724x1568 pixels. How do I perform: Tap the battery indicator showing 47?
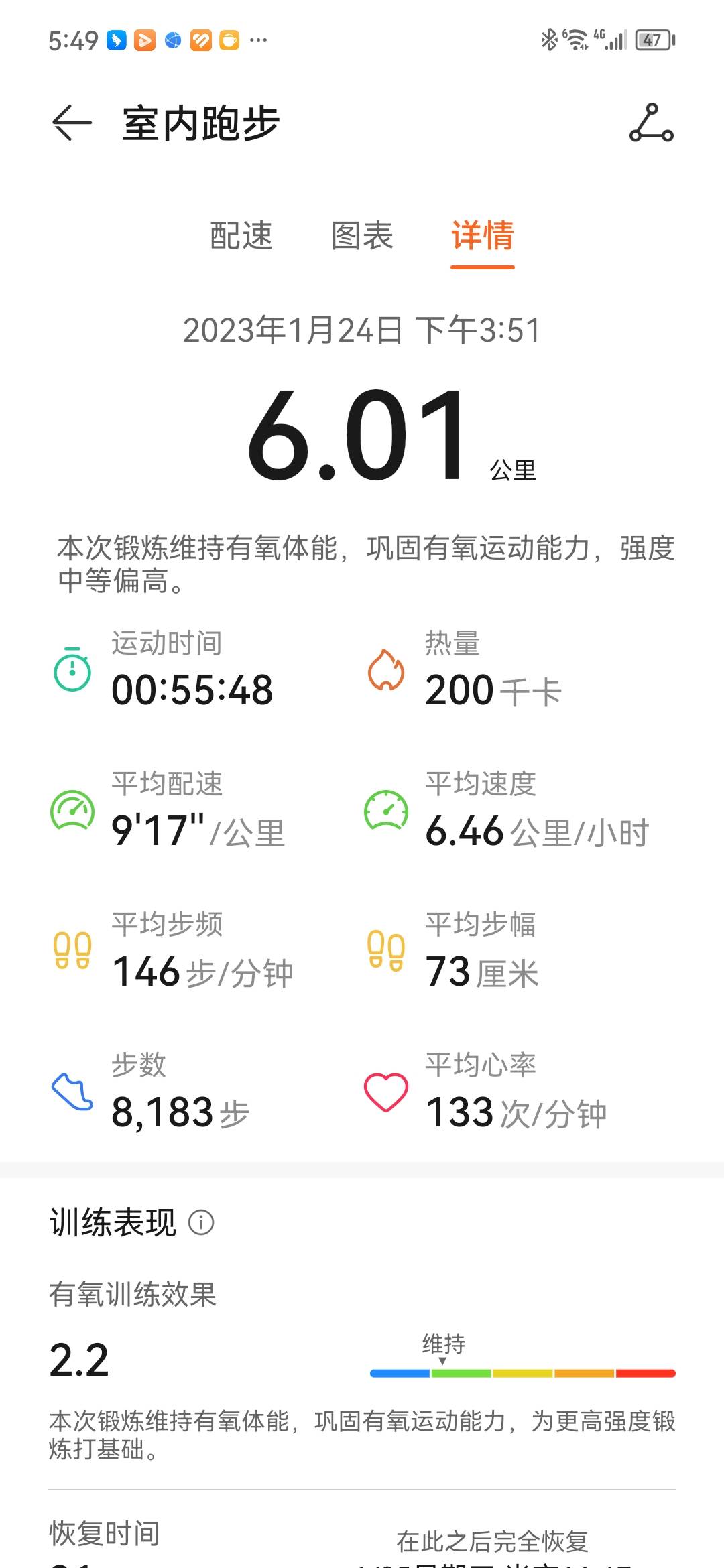click(652, 40)
